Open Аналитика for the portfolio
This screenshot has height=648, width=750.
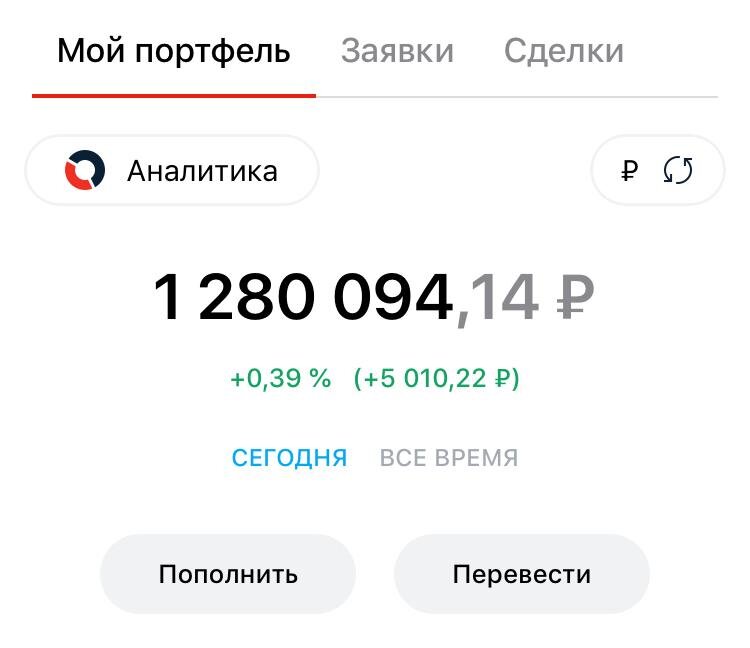[172, 171]
